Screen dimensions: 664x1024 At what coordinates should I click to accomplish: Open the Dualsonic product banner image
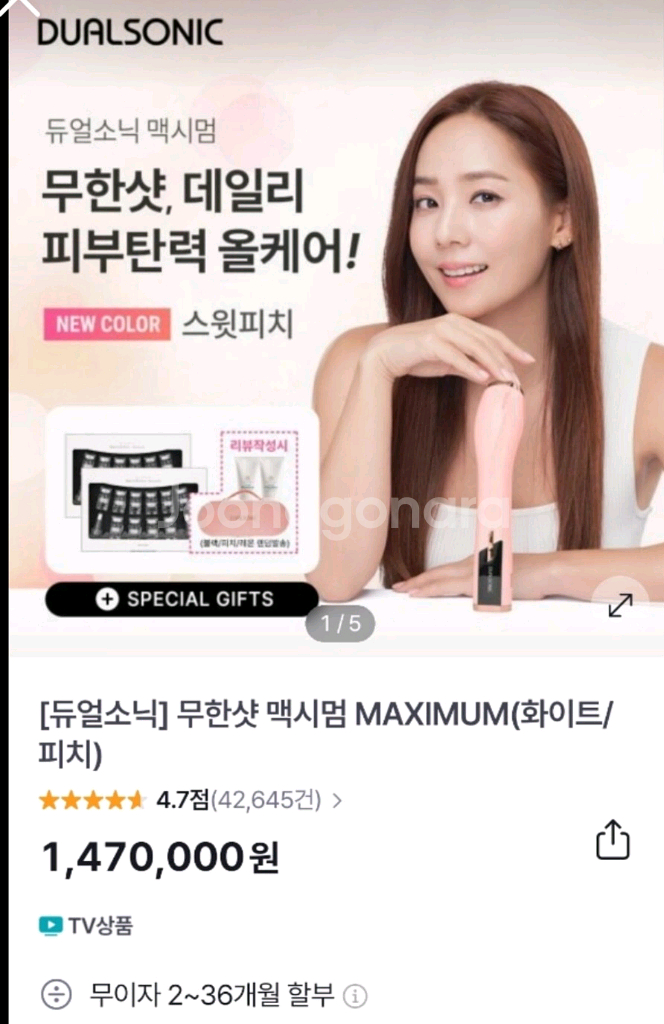coord(336,328)
